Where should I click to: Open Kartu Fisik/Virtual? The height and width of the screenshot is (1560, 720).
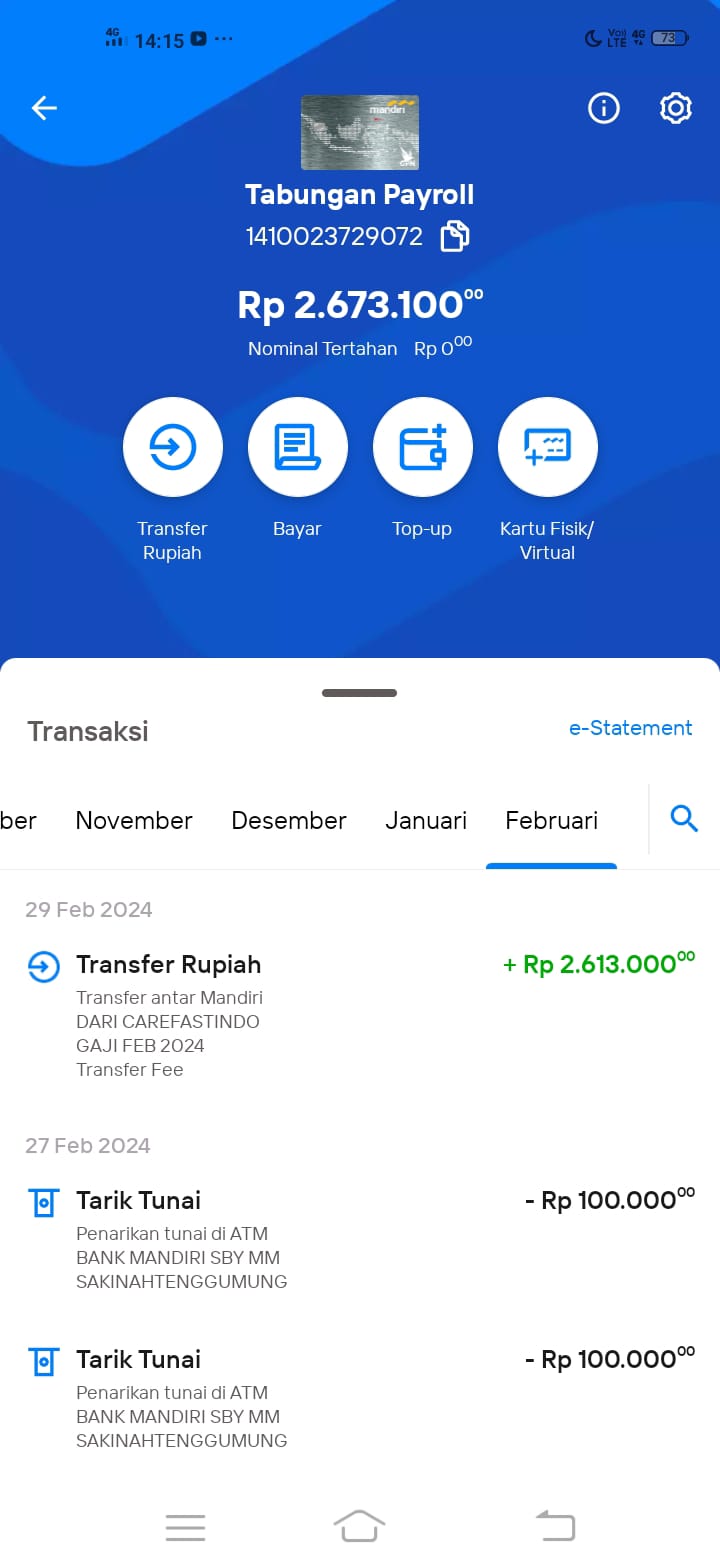point(548,447)
